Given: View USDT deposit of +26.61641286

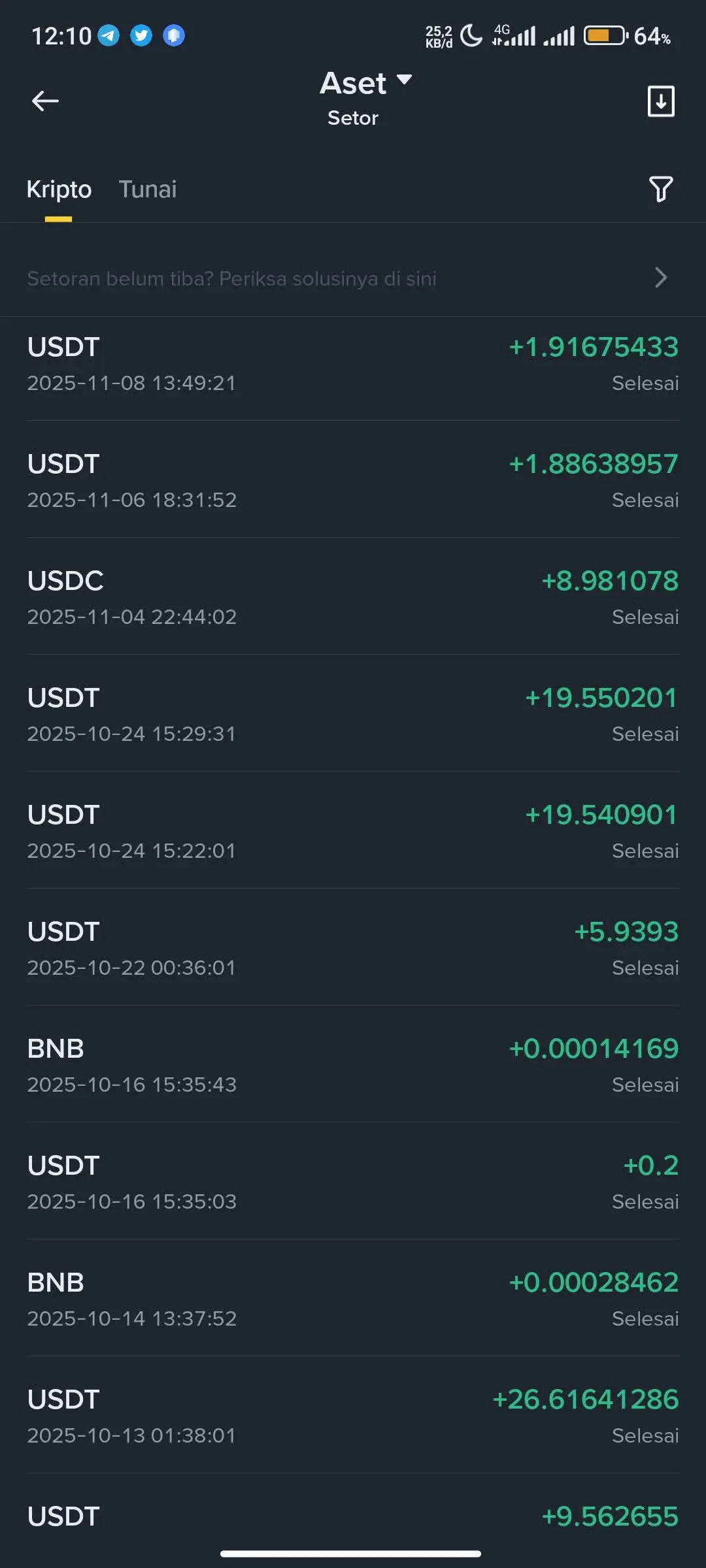Looking at the screenshot, I should pyautogui.click(x=353, y=1416).
